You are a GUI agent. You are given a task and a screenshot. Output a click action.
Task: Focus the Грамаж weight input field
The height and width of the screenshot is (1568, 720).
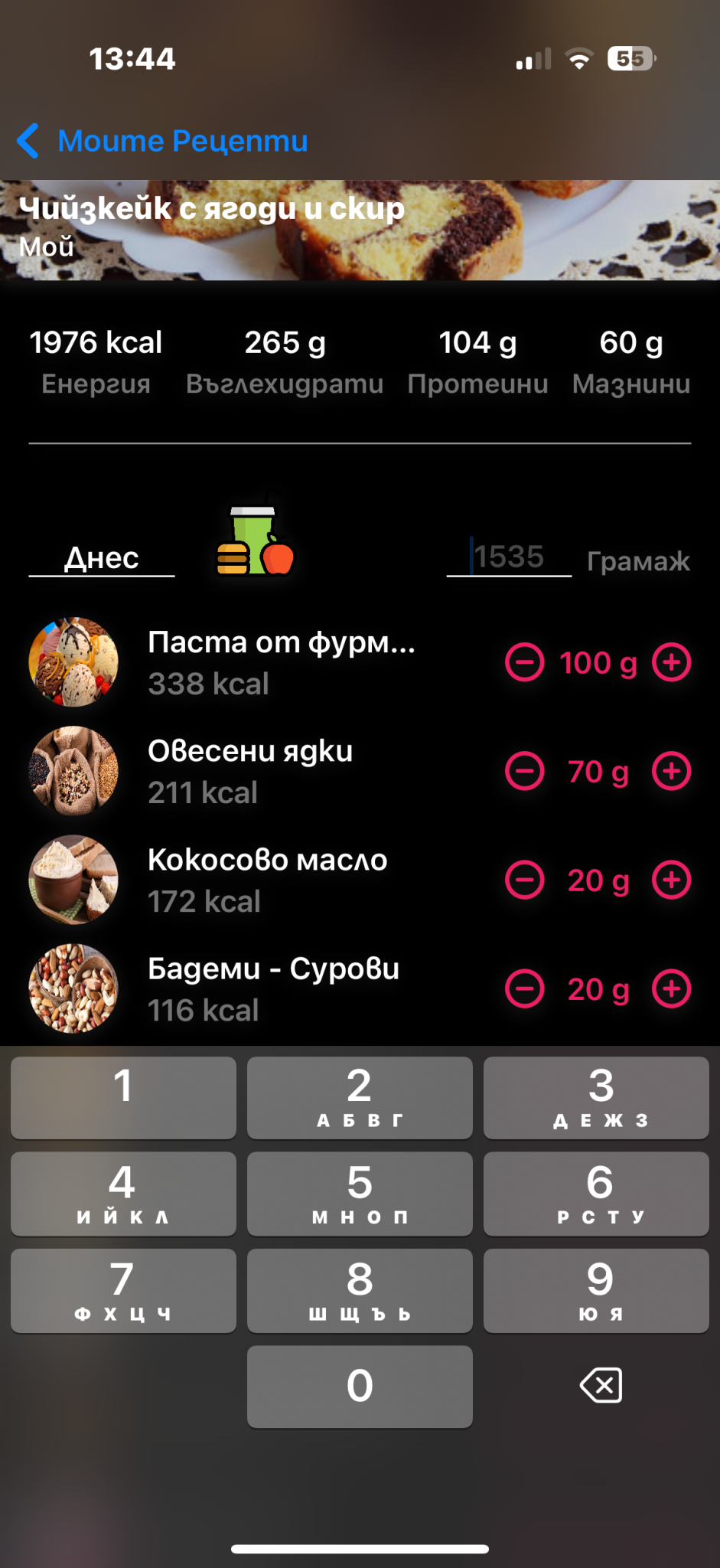coord(510,557)
